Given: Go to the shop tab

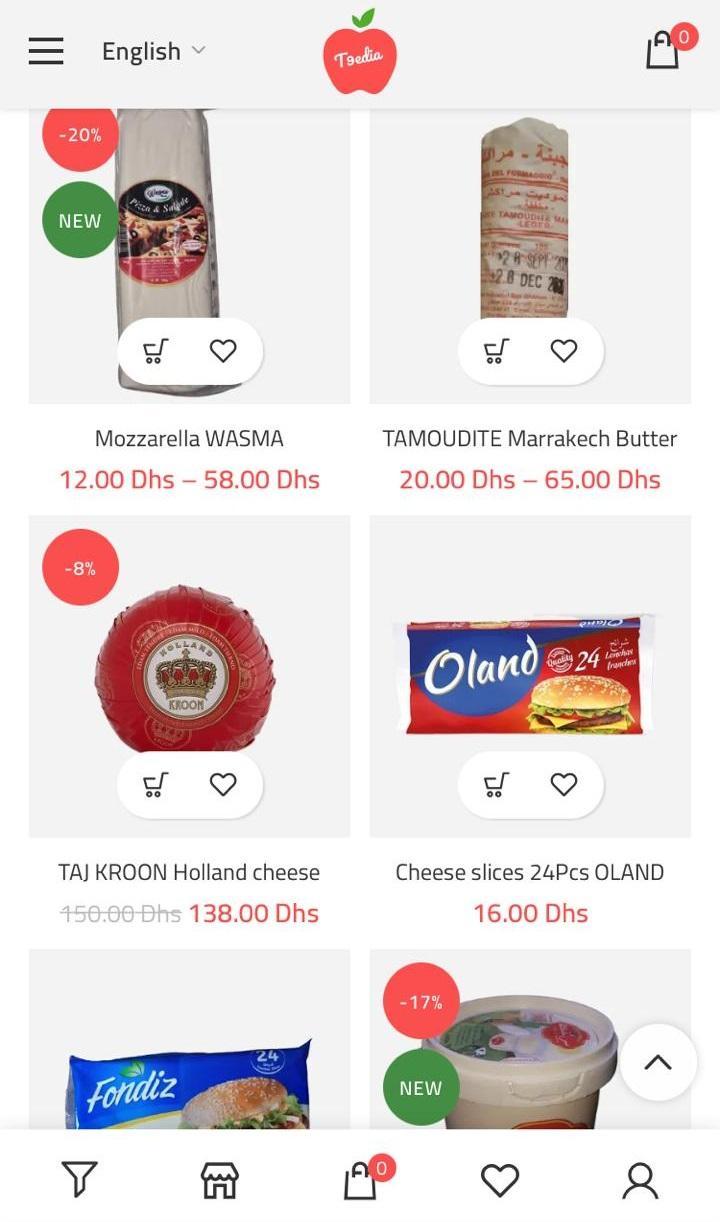Looking at the screenshot, I should point(220,1180).
